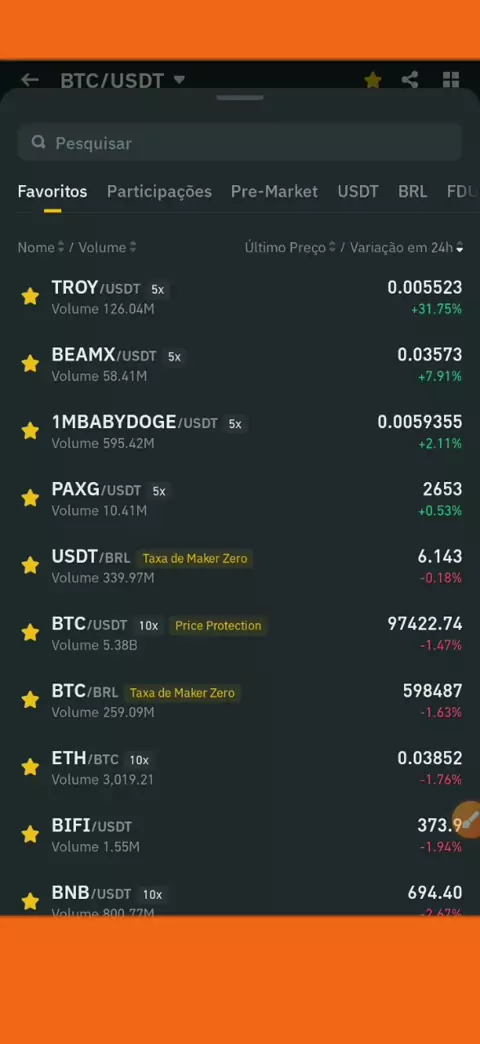Select the BRL market tab
This screenshot has height=1044, width=480.
413,192
